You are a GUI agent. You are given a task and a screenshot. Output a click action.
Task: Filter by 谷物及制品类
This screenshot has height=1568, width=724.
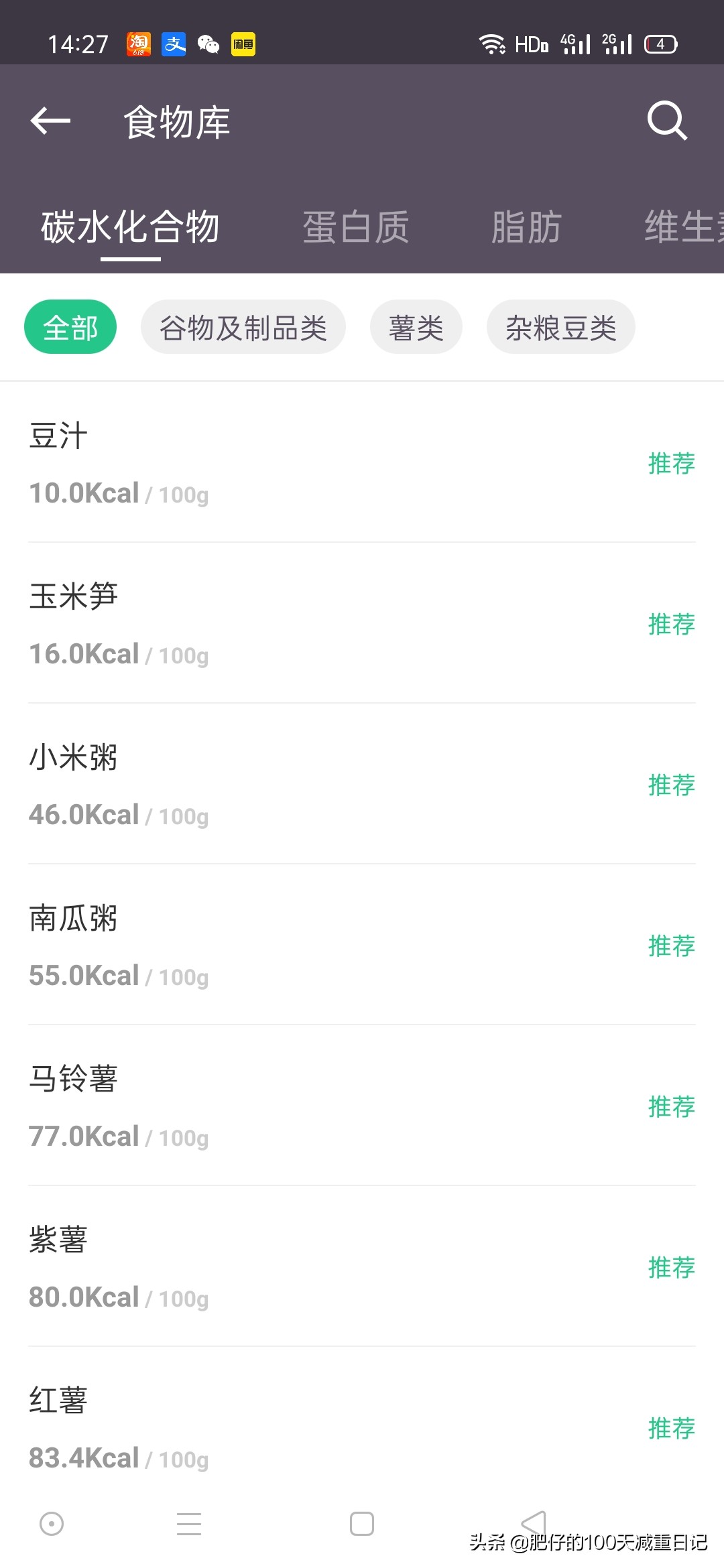pyautogui.click(x=243, y=327)
